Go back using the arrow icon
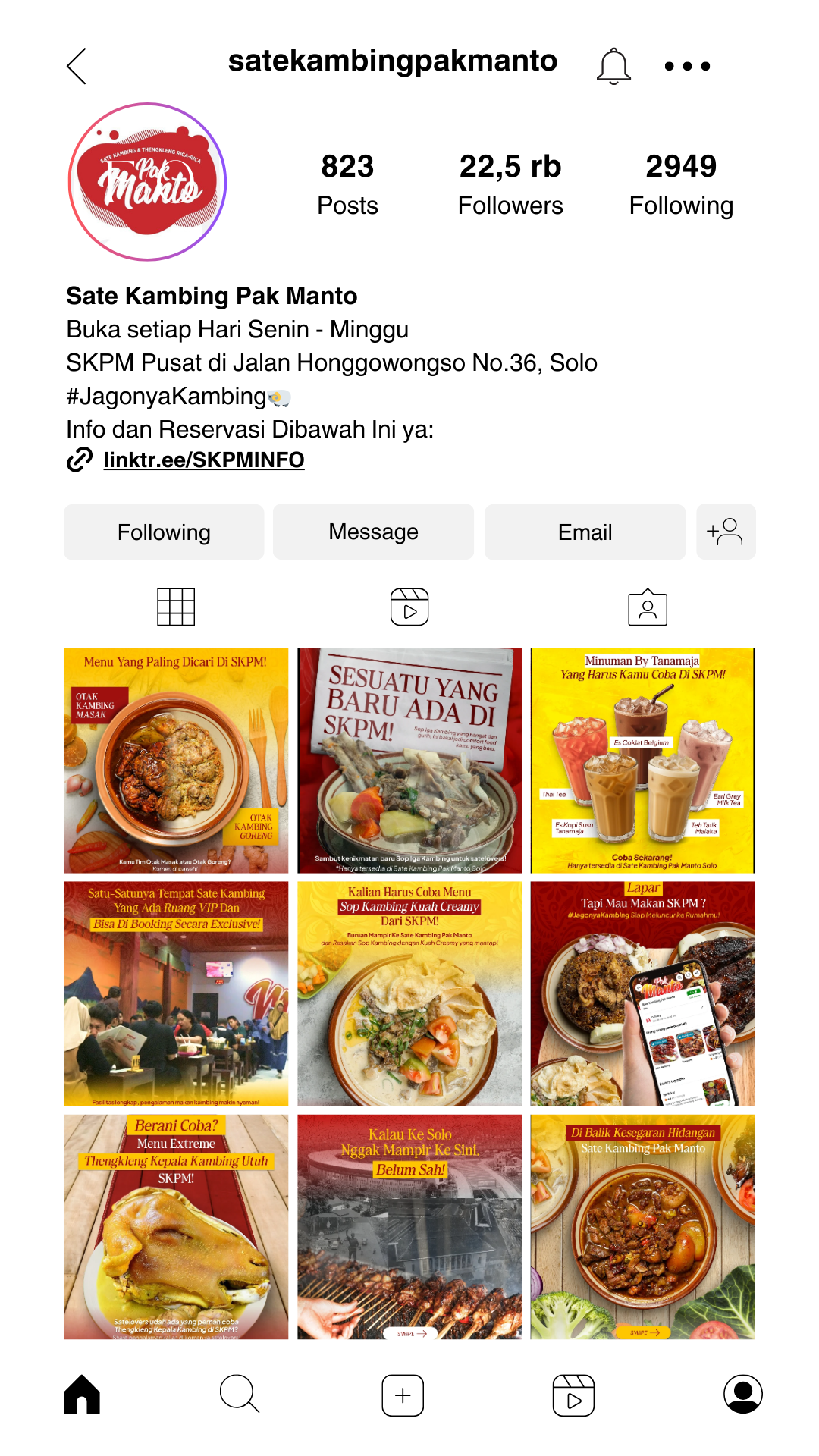819x1456 pixels. [x=77, y=66]
